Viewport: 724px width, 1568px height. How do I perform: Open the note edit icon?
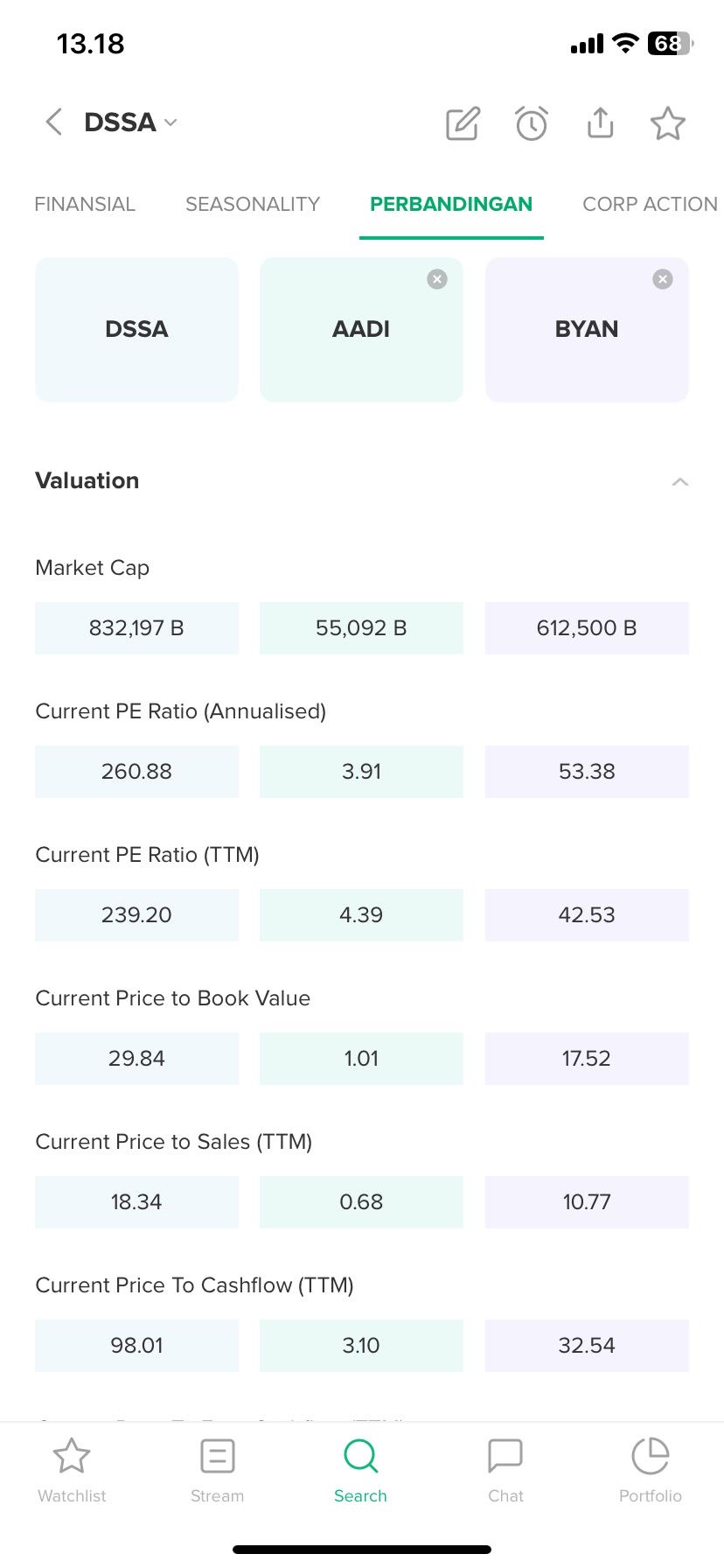pos(463,123)
